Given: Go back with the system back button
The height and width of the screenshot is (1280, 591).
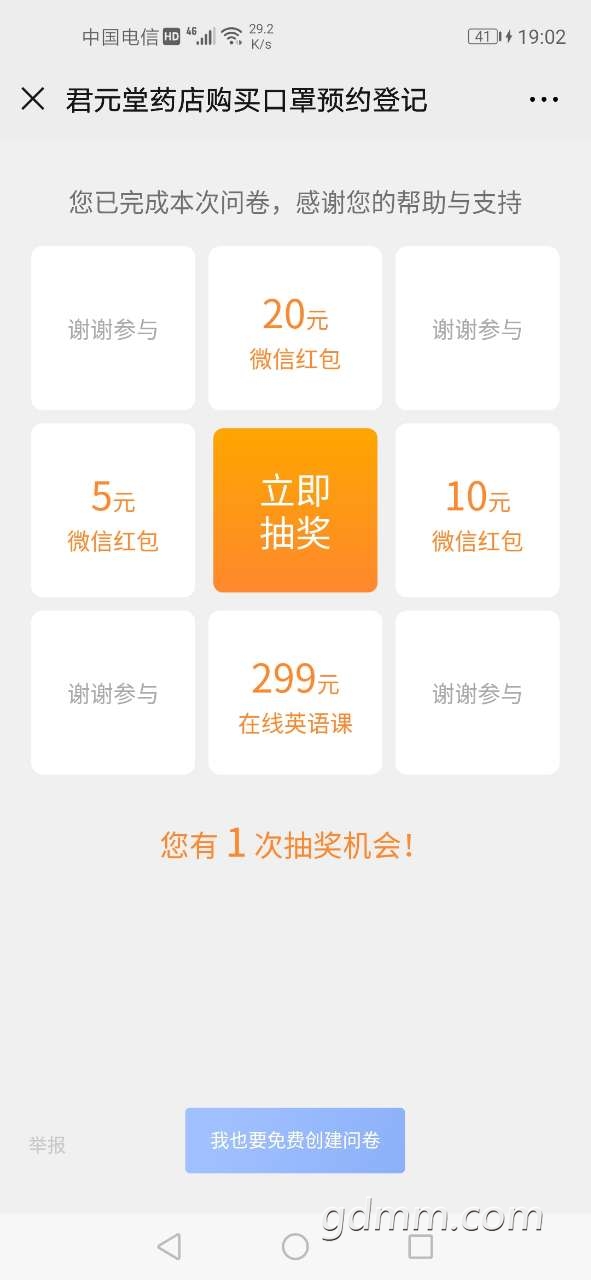Looking at the screenshot, I should point(169,1246).
